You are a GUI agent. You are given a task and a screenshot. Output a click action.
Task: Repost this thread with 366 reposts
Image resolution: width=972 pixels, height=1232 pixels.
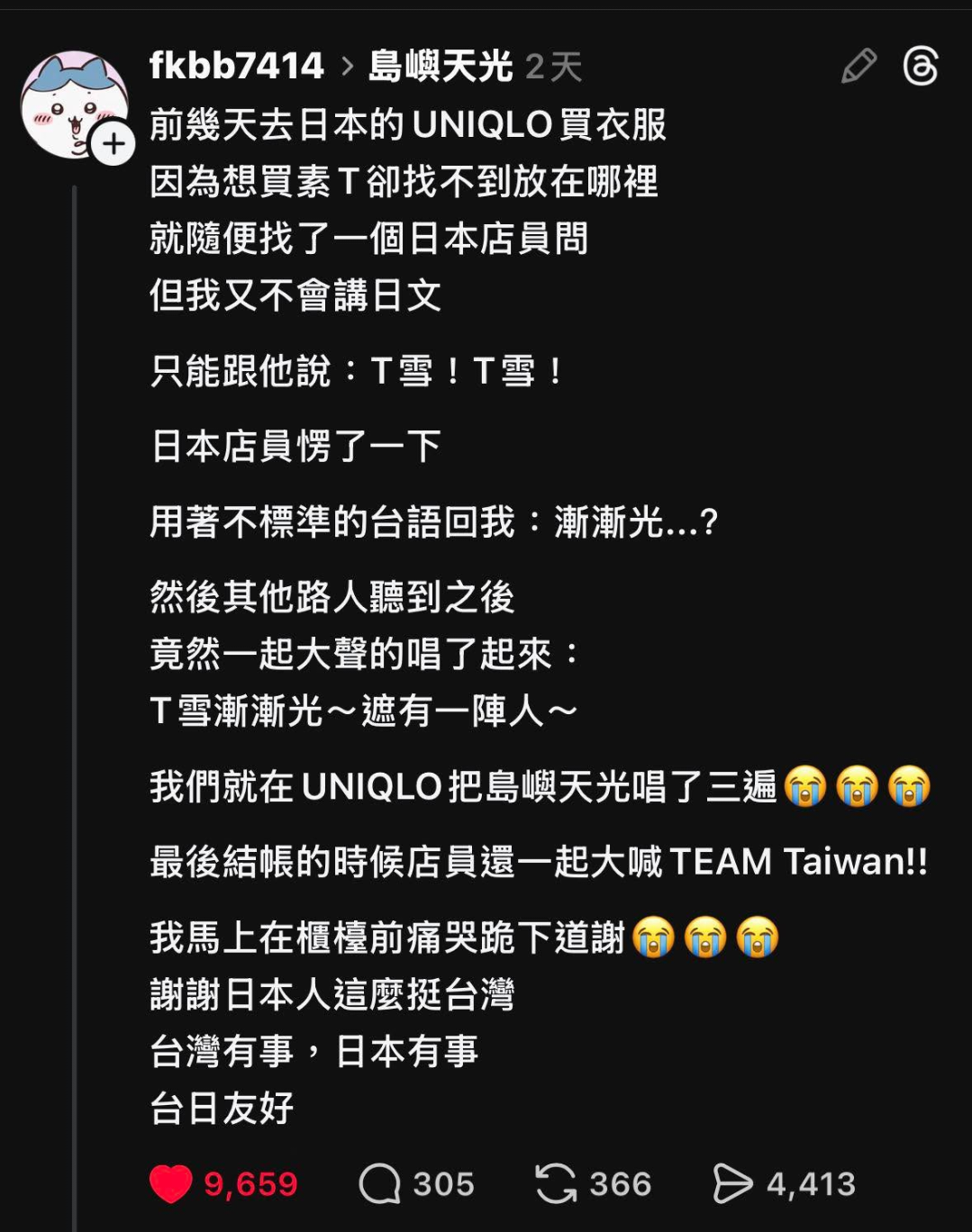[x=556, y=1183]
